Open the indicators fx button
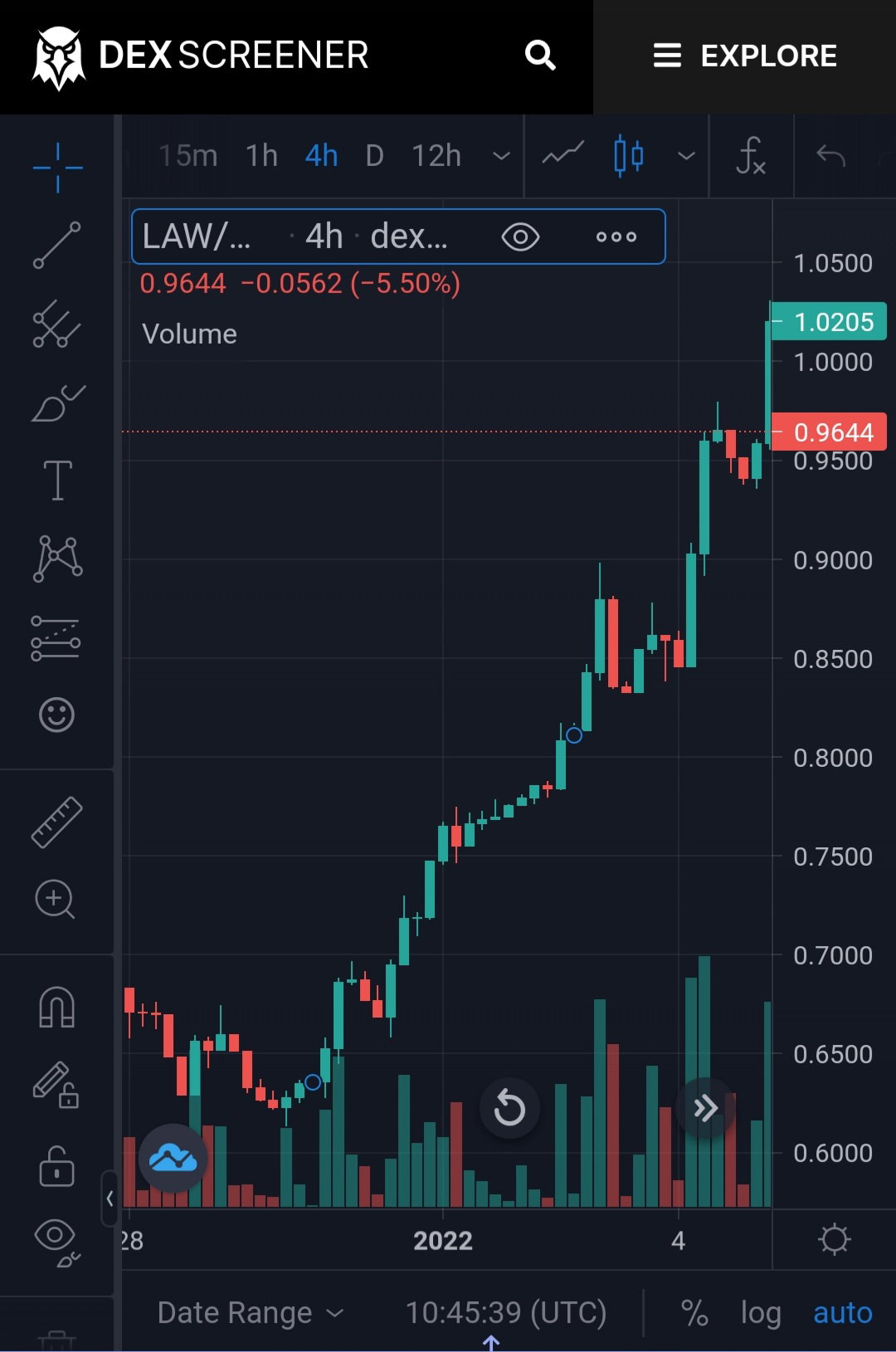Screen dimensions: 896x1352 [751, 155]
